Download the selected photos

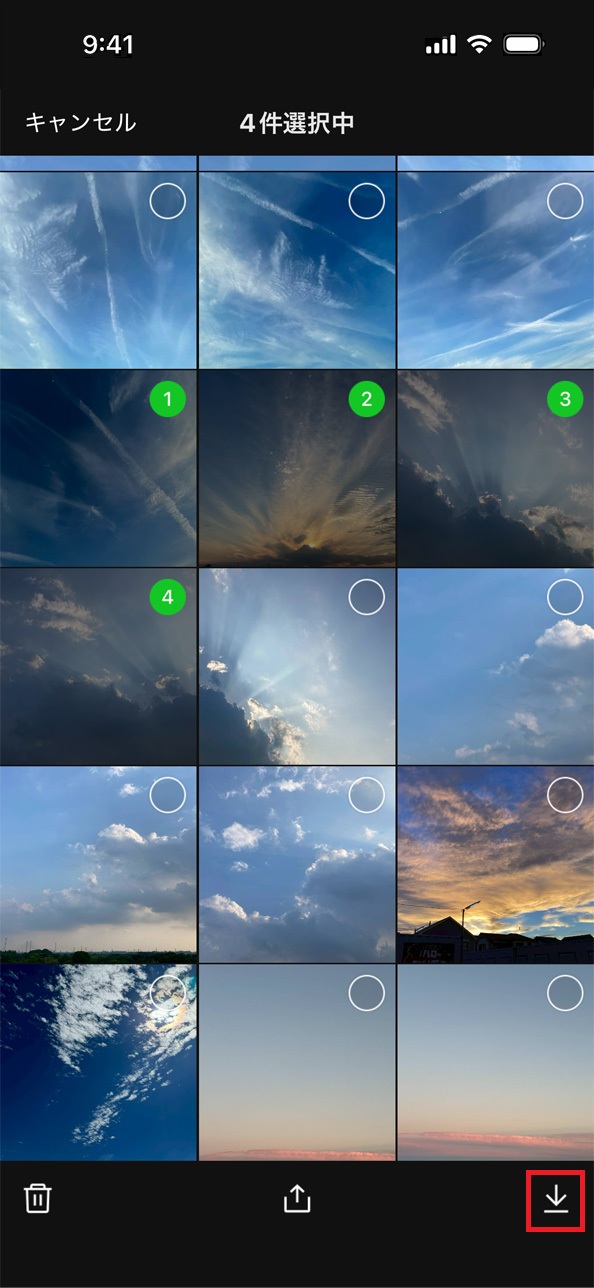pos(556,1199)
